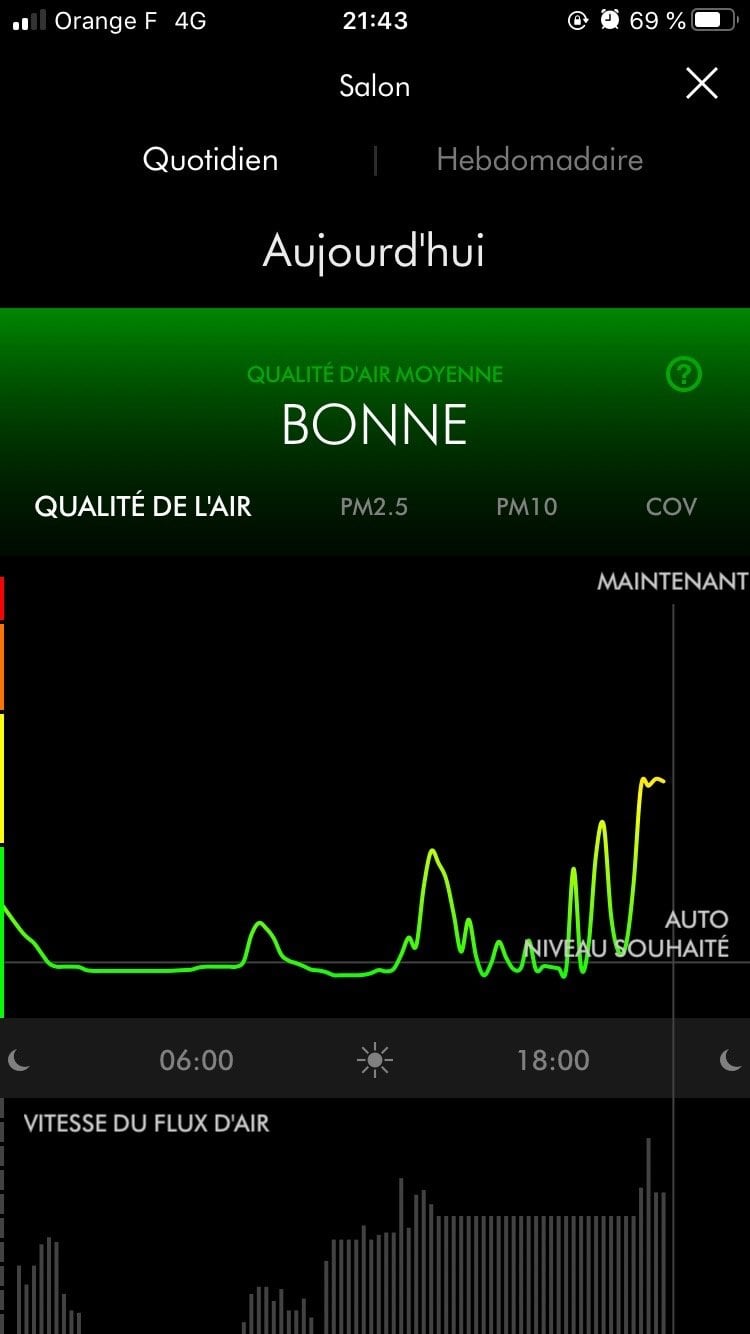750x1334 pixels.
Task: Close the Salon air quality screen
Action: click(702, 84)
